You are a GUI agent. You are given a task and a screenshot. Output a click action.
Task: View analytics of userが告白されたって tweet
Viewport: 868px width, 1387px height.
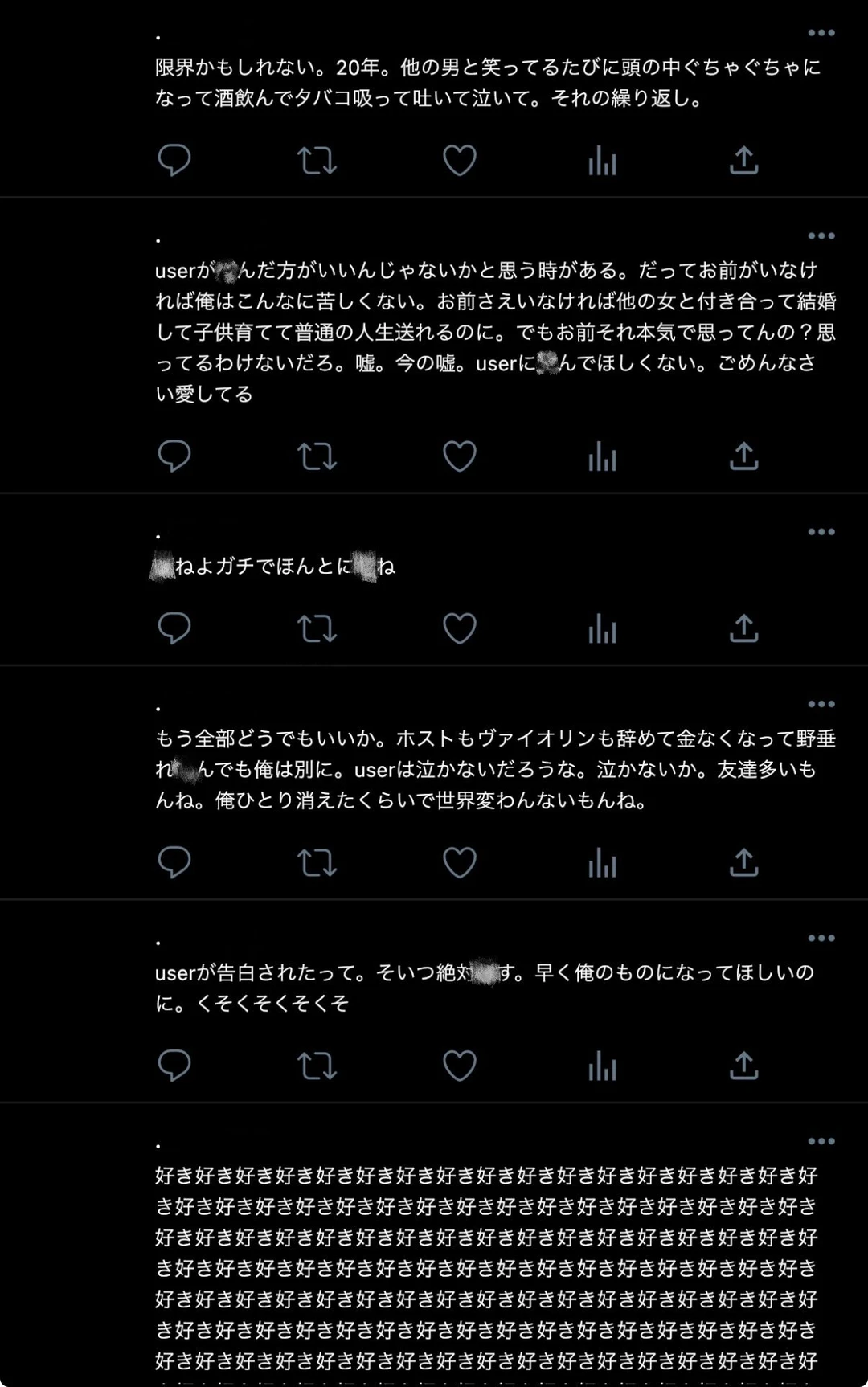pos(602,1066)
